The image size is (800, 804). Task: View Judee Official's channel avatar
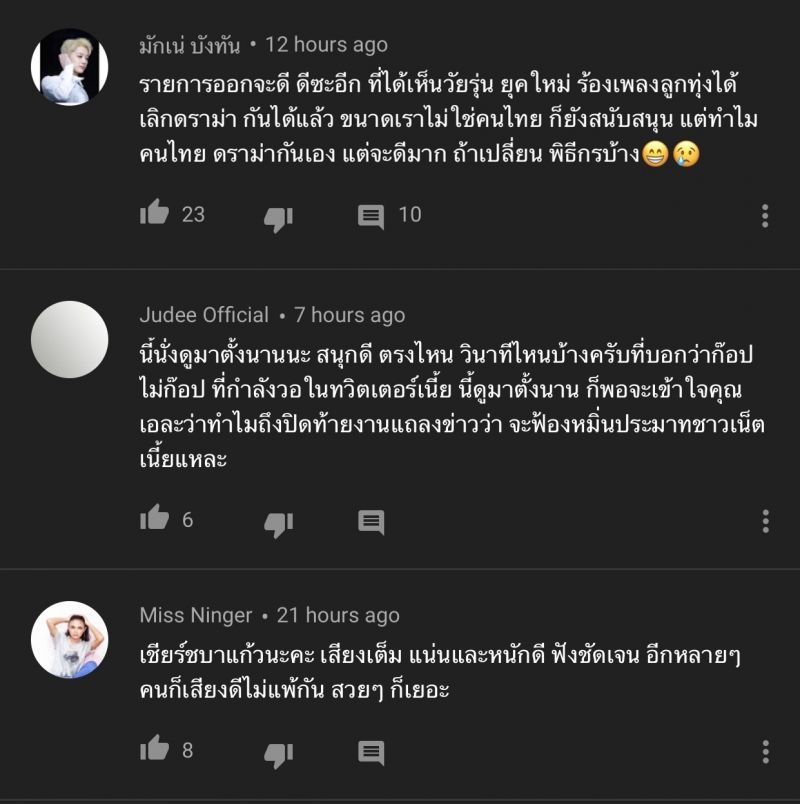69,338
